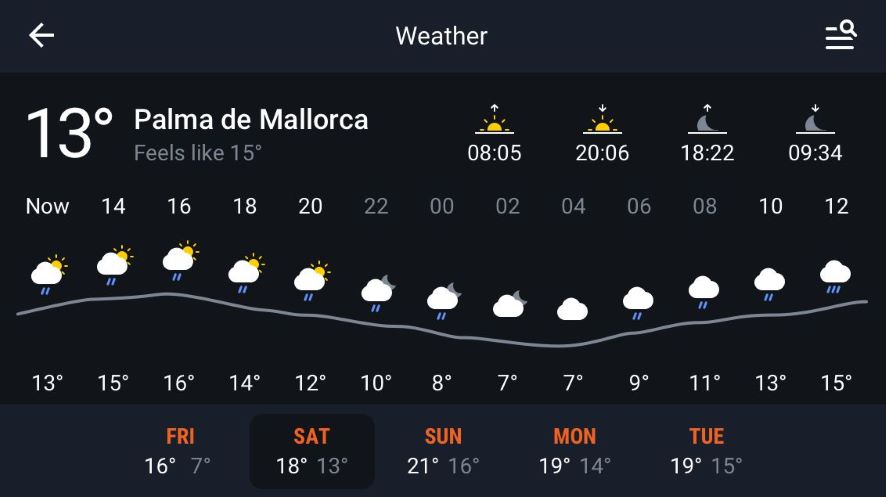The image size is (886, 497).
Task: Open the location search list icon
Action: [840, 36]
